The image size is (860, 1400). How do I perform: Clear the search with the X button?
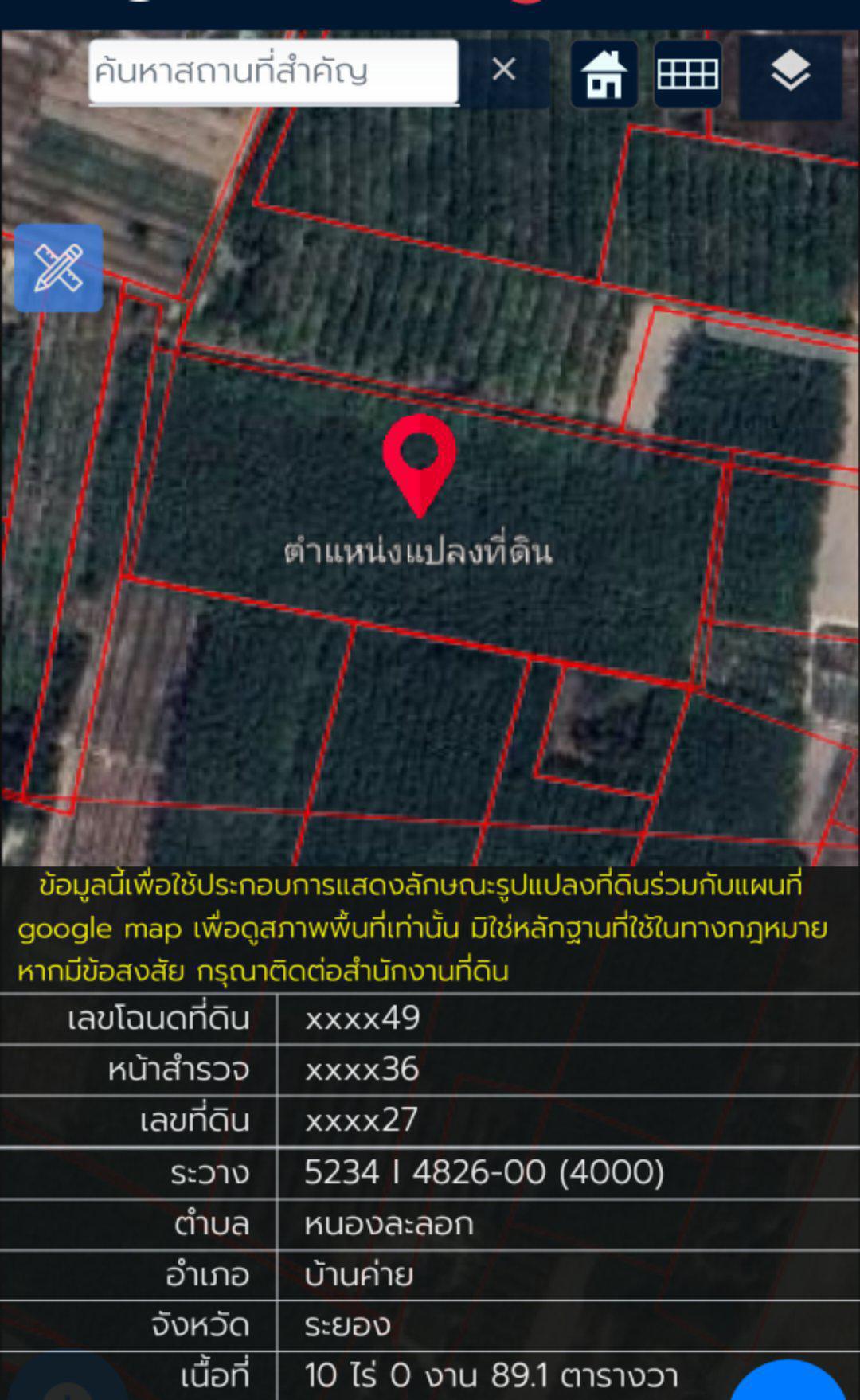[504, 70]
